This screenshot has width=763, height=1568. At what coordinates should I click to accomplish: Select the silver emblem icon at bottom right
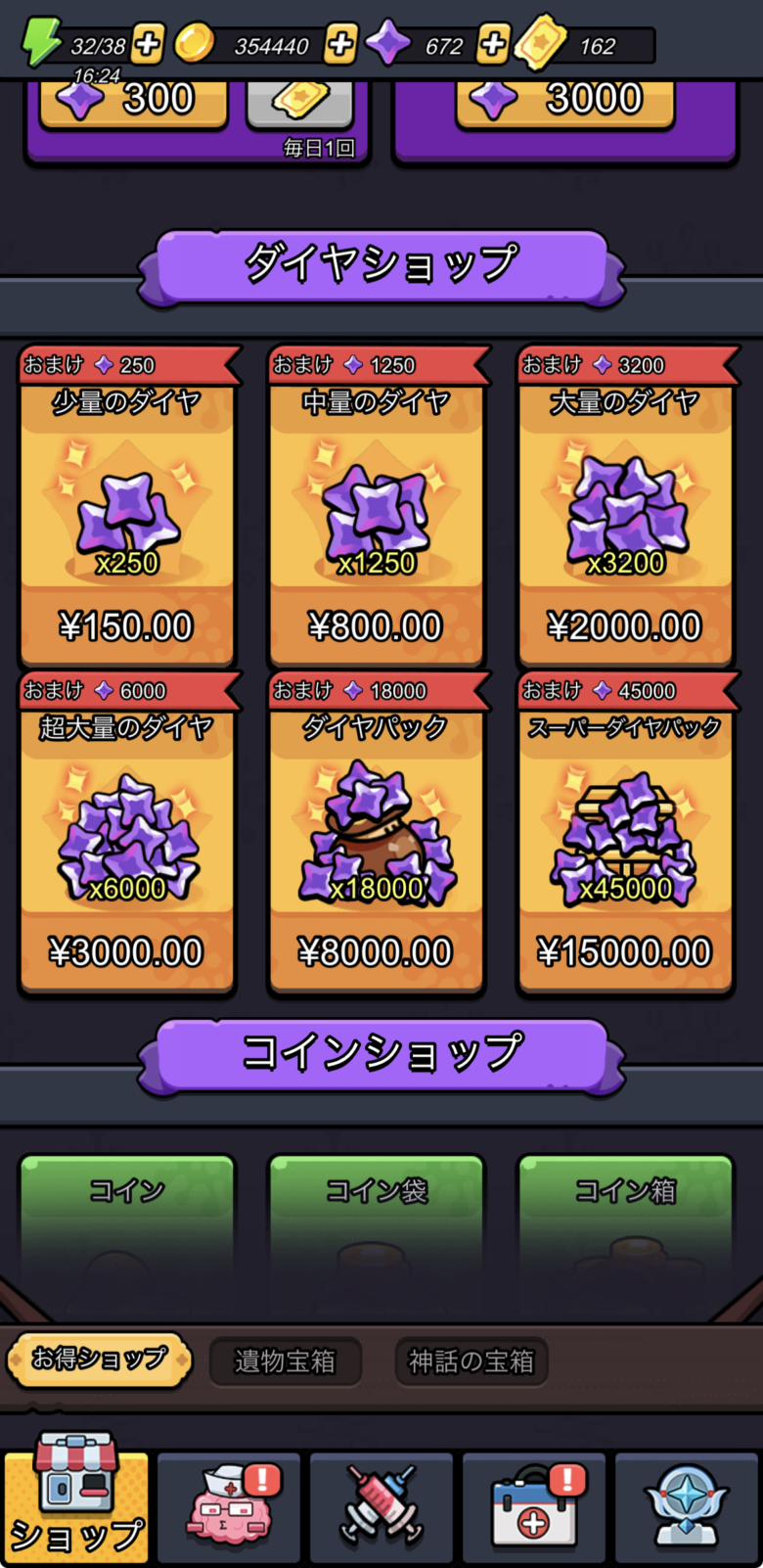tap(687, 1507)
